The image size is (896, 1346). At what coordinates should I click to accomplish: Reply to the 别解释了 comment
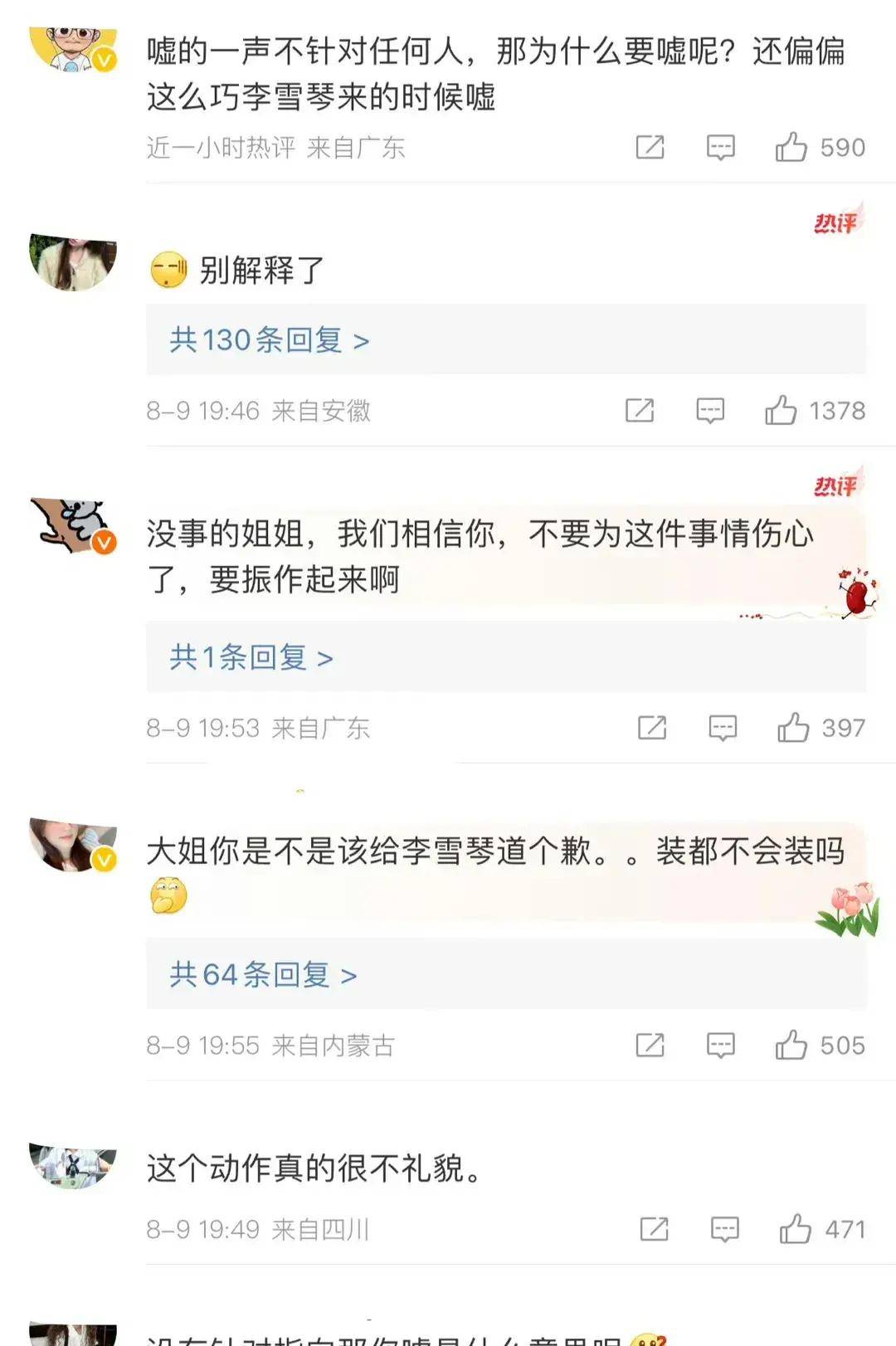pyautogui.click(x=710, y=411)
